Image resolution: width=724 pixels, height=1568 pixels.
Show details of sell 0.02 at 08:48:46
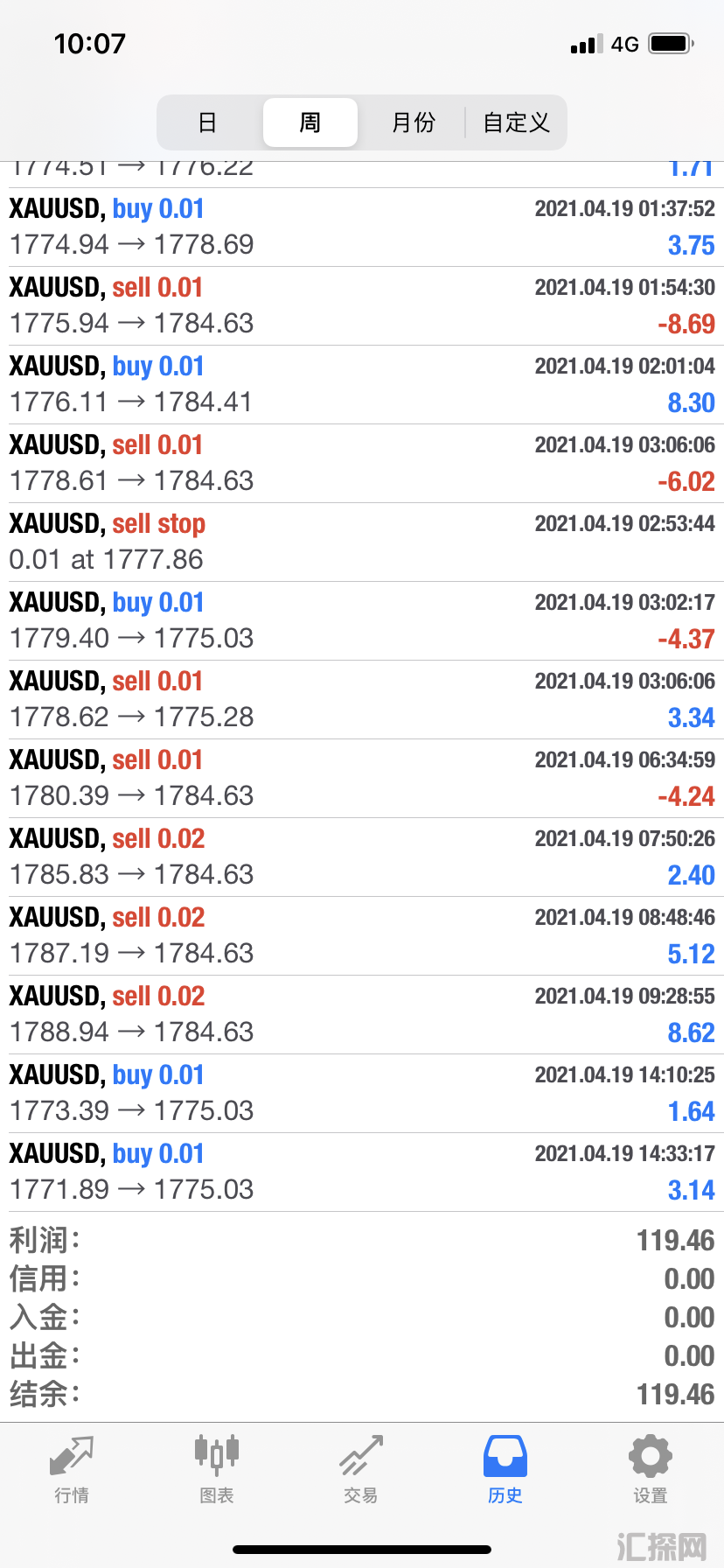pyautogui.click(x=362, y=936)
